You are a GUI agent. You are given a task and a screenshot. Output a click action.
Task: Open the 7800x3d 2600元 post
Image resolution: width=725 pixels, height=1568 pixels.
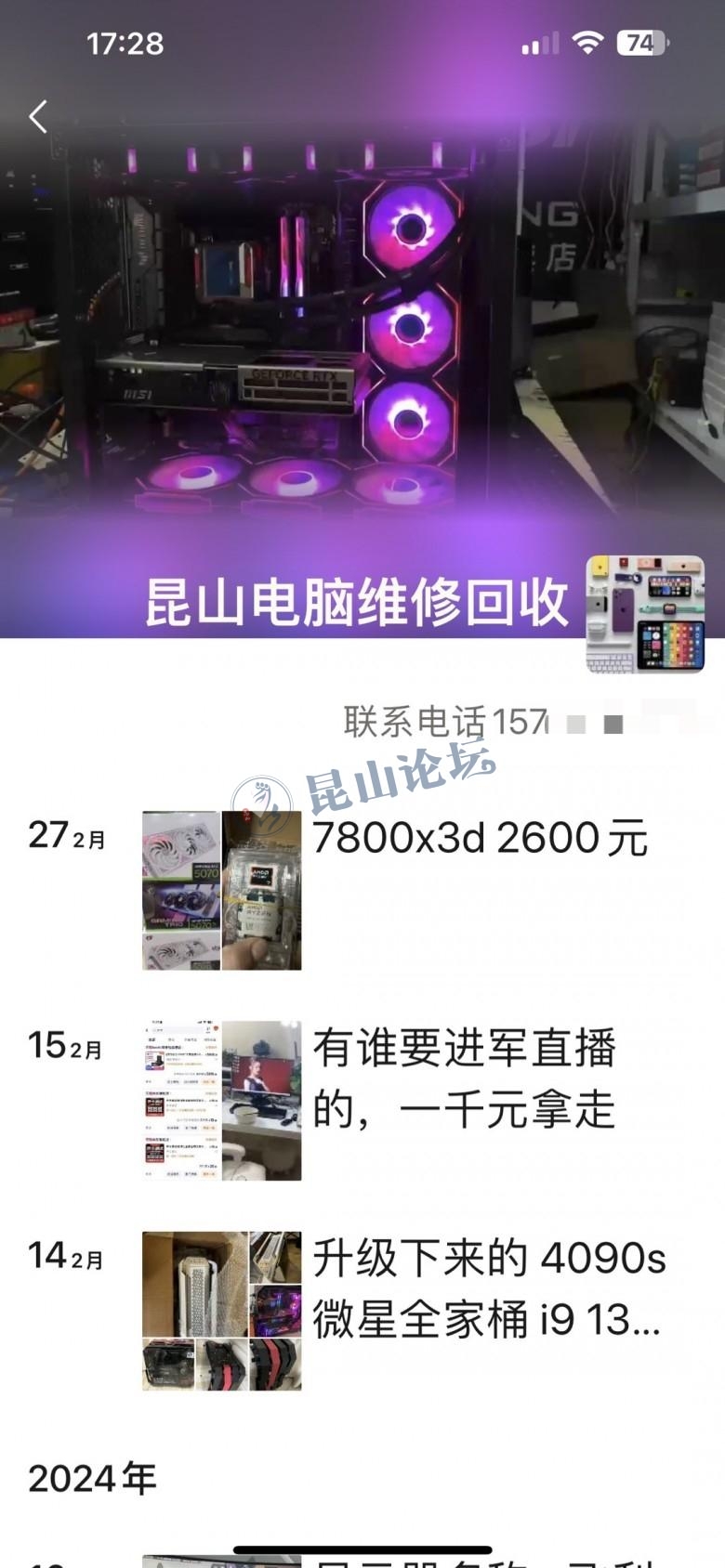pos(480,838)
